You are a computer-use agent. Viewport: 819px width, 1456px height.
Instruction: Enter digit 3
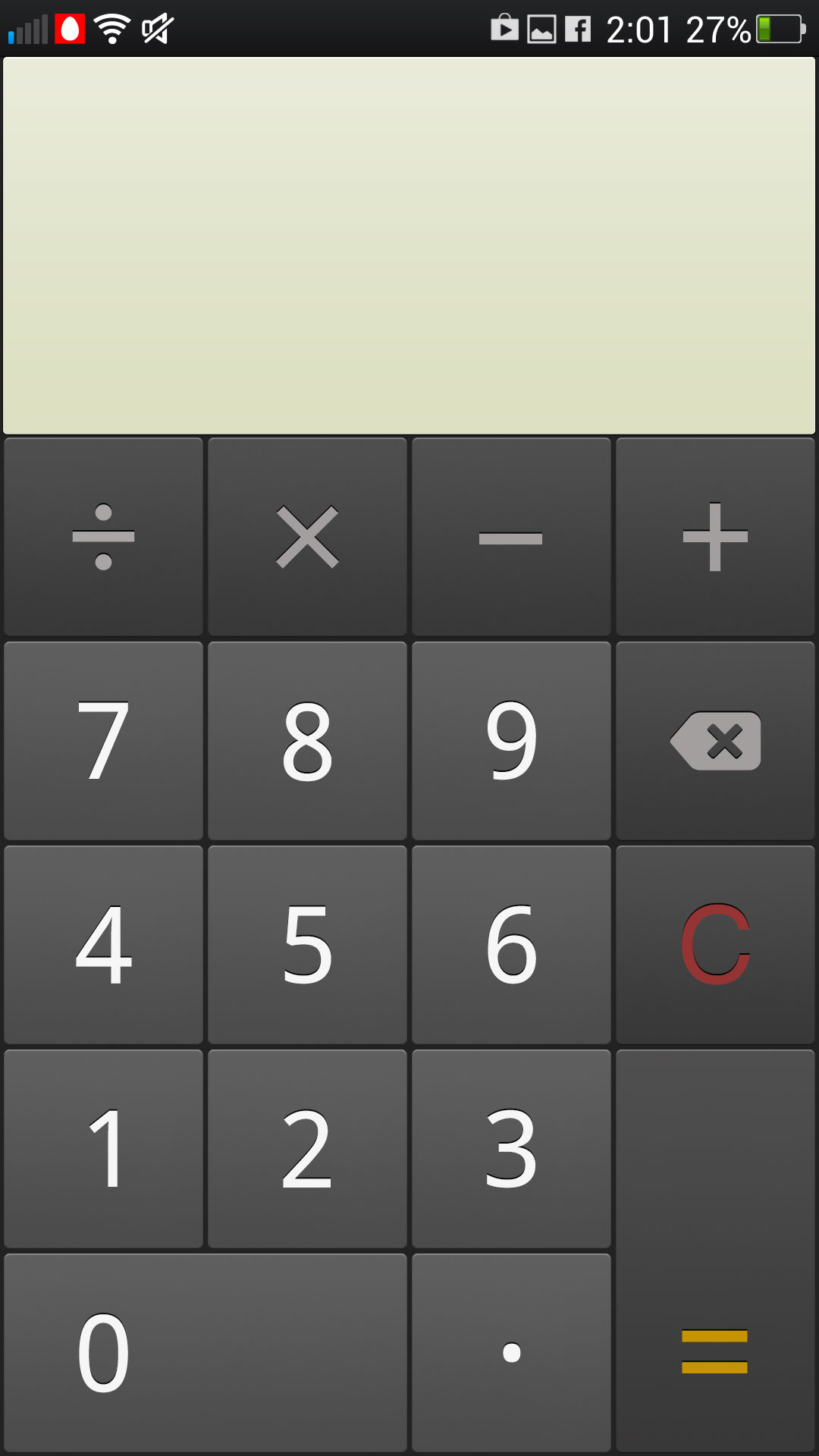tap(511, 1149)
